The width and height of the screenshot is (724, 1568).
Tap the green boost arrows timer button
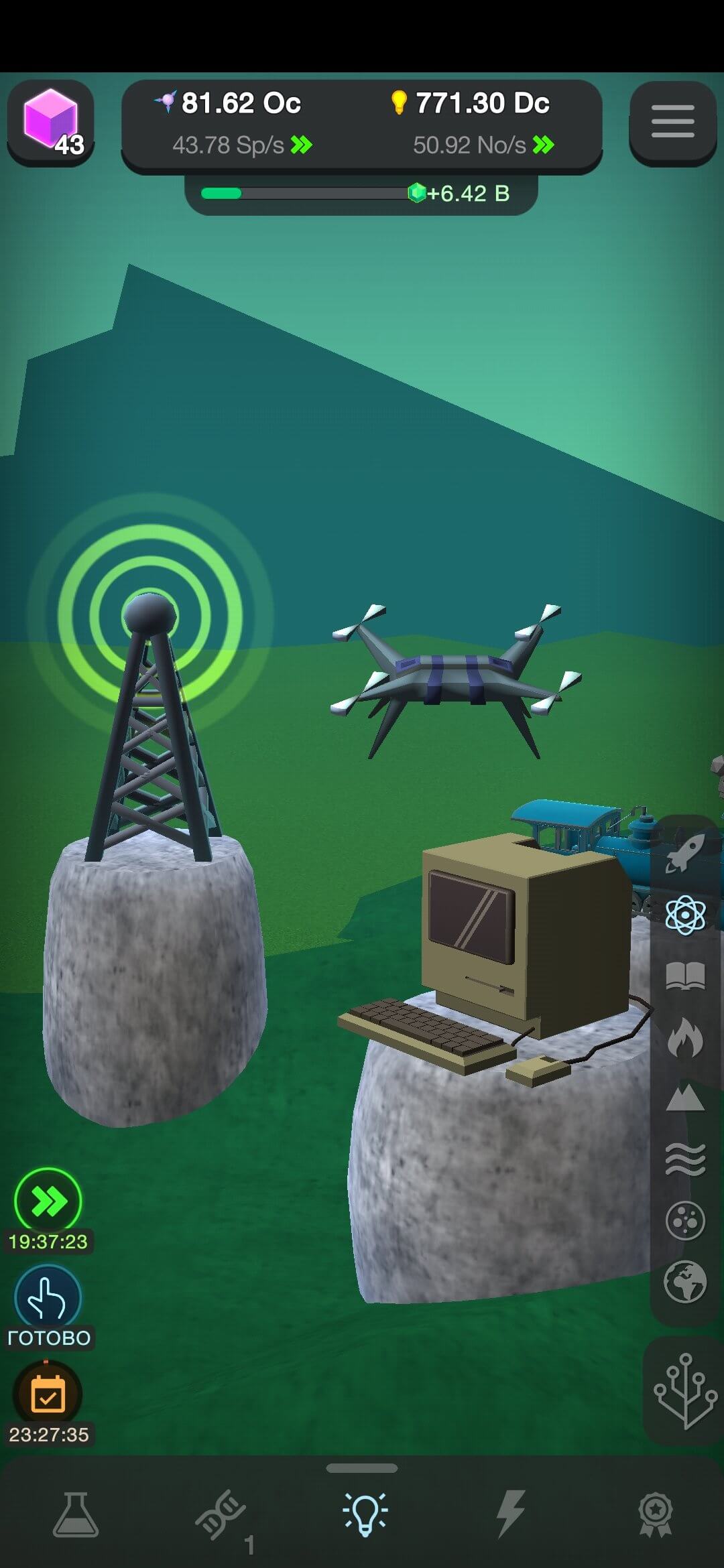[x=48, y=1201]
